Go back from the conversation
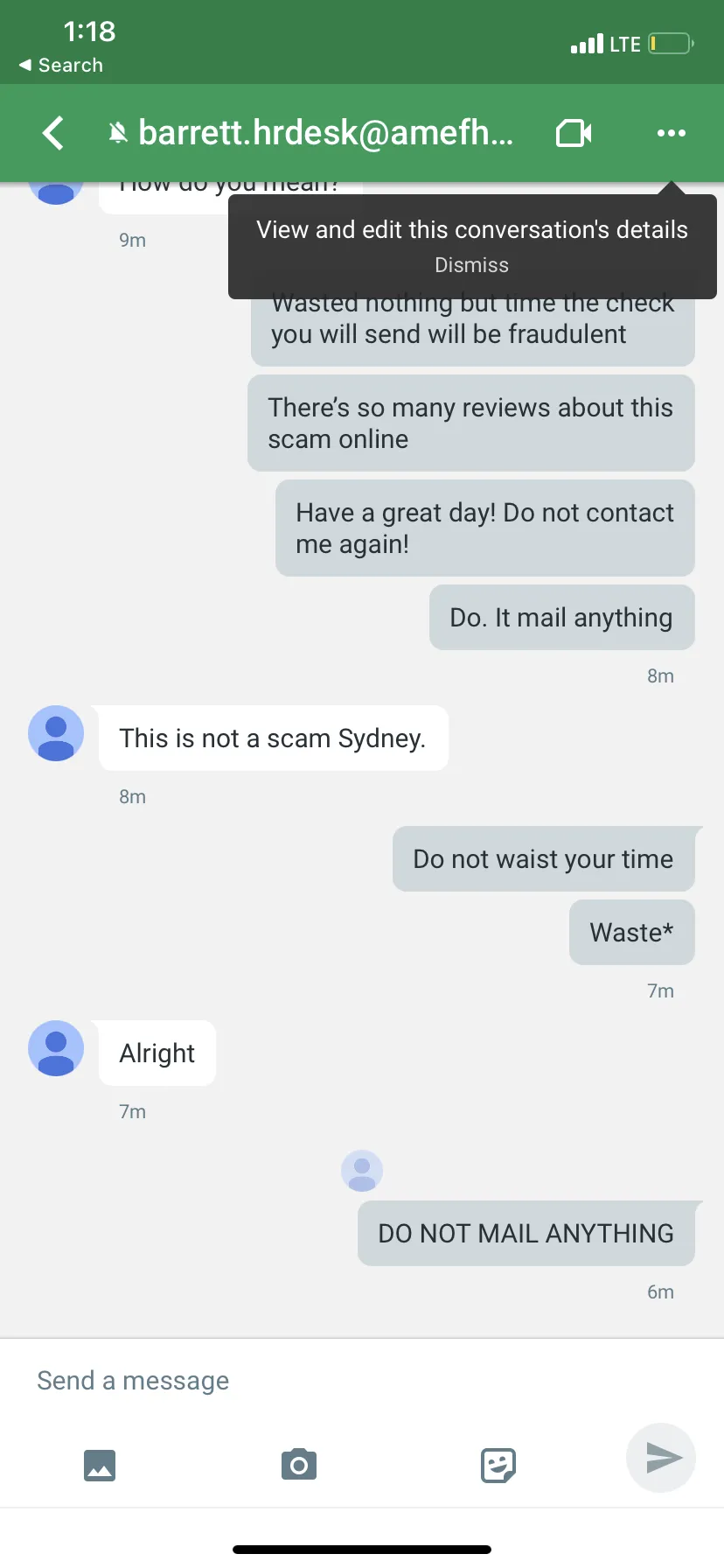The image size is (724, 1568). [53, 133]
